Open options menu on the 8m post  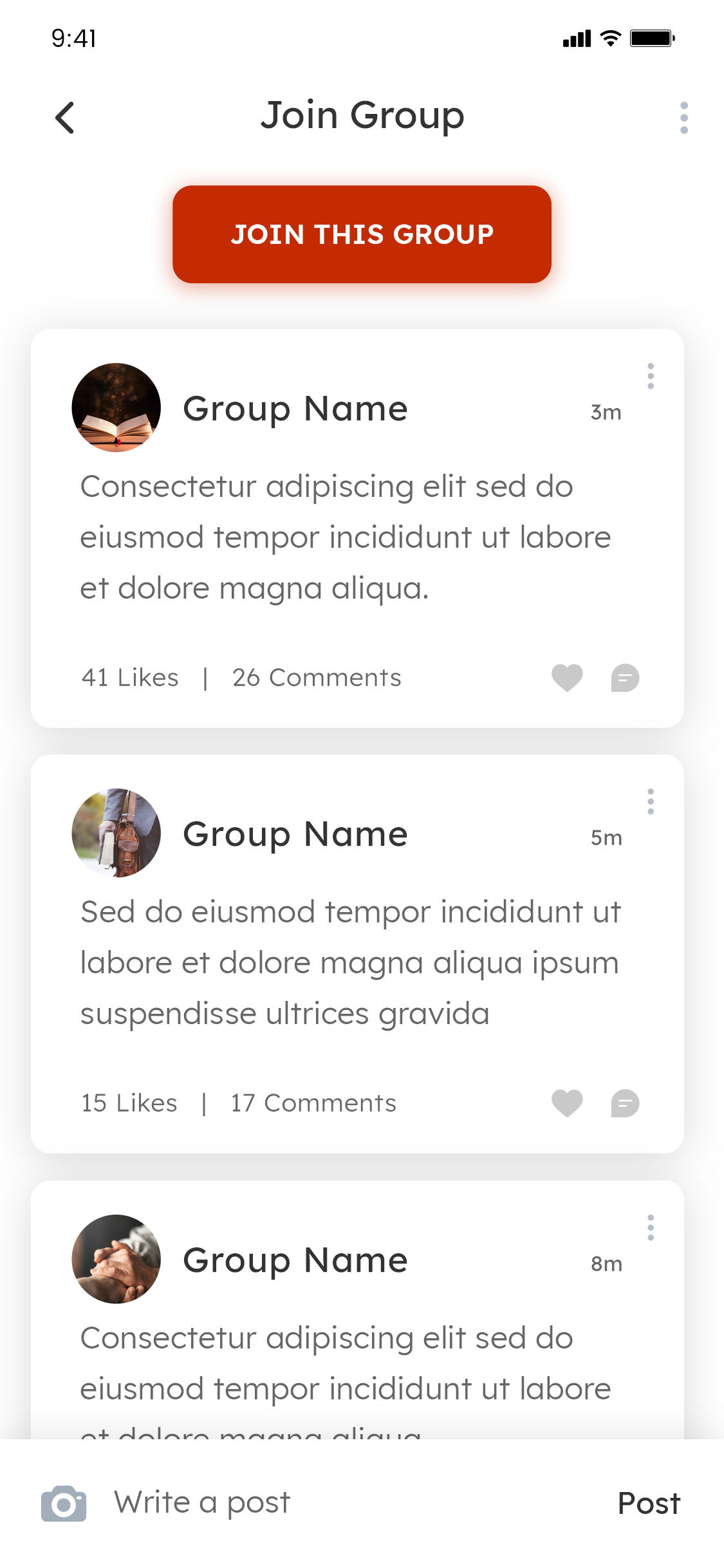pyautogui.click(x=651, y=1227)
